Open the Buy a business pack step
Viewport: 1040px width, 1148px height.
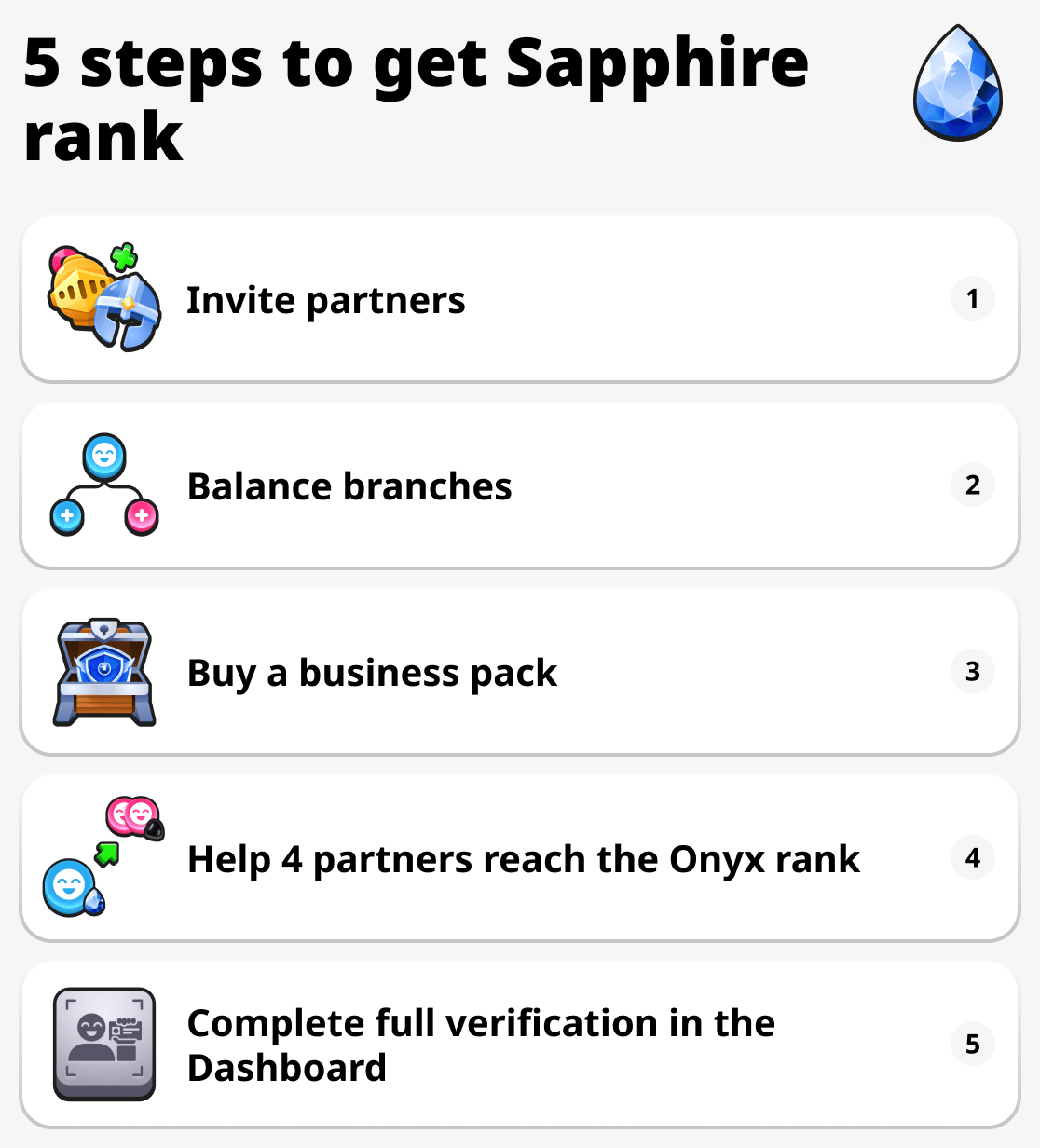pos(520,671)
